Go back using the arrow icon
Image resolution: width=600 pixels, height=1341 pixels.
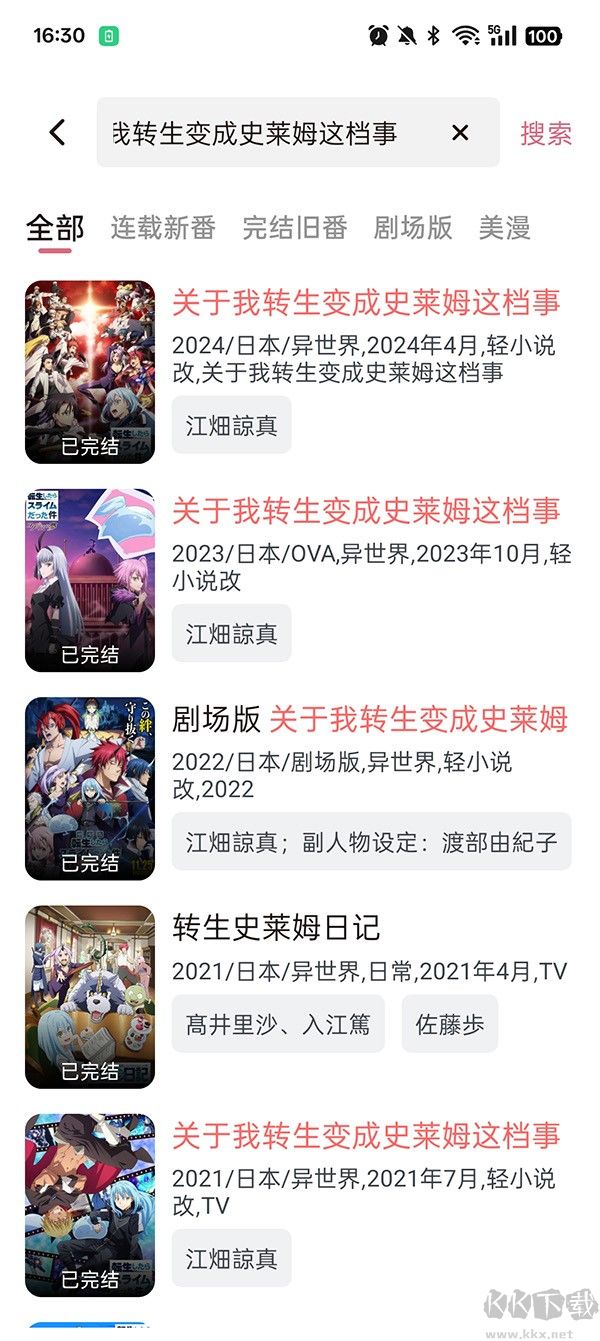coord(57,132)
